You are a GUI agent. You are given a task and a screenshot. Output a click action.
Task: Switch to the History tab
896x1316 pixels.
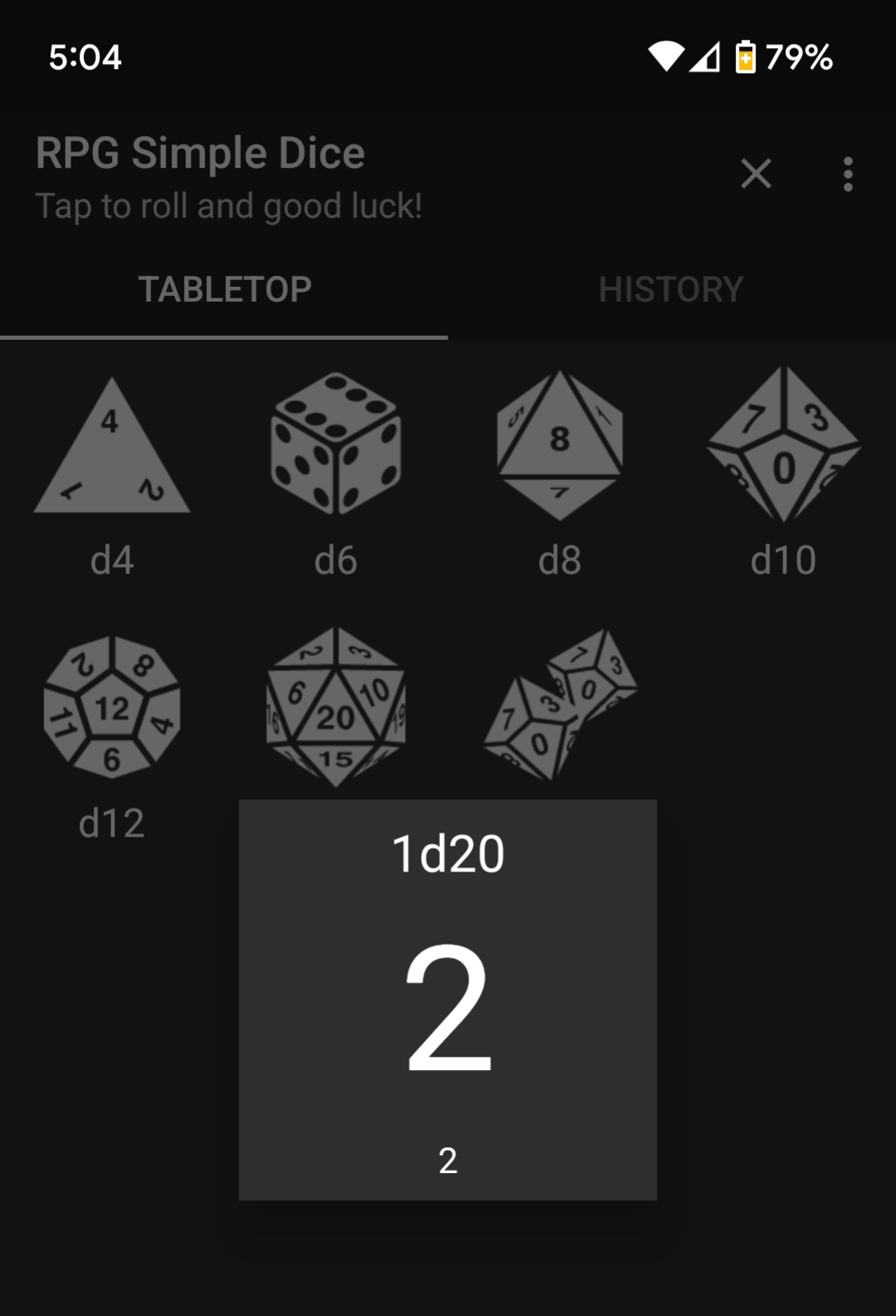(671, 290)
